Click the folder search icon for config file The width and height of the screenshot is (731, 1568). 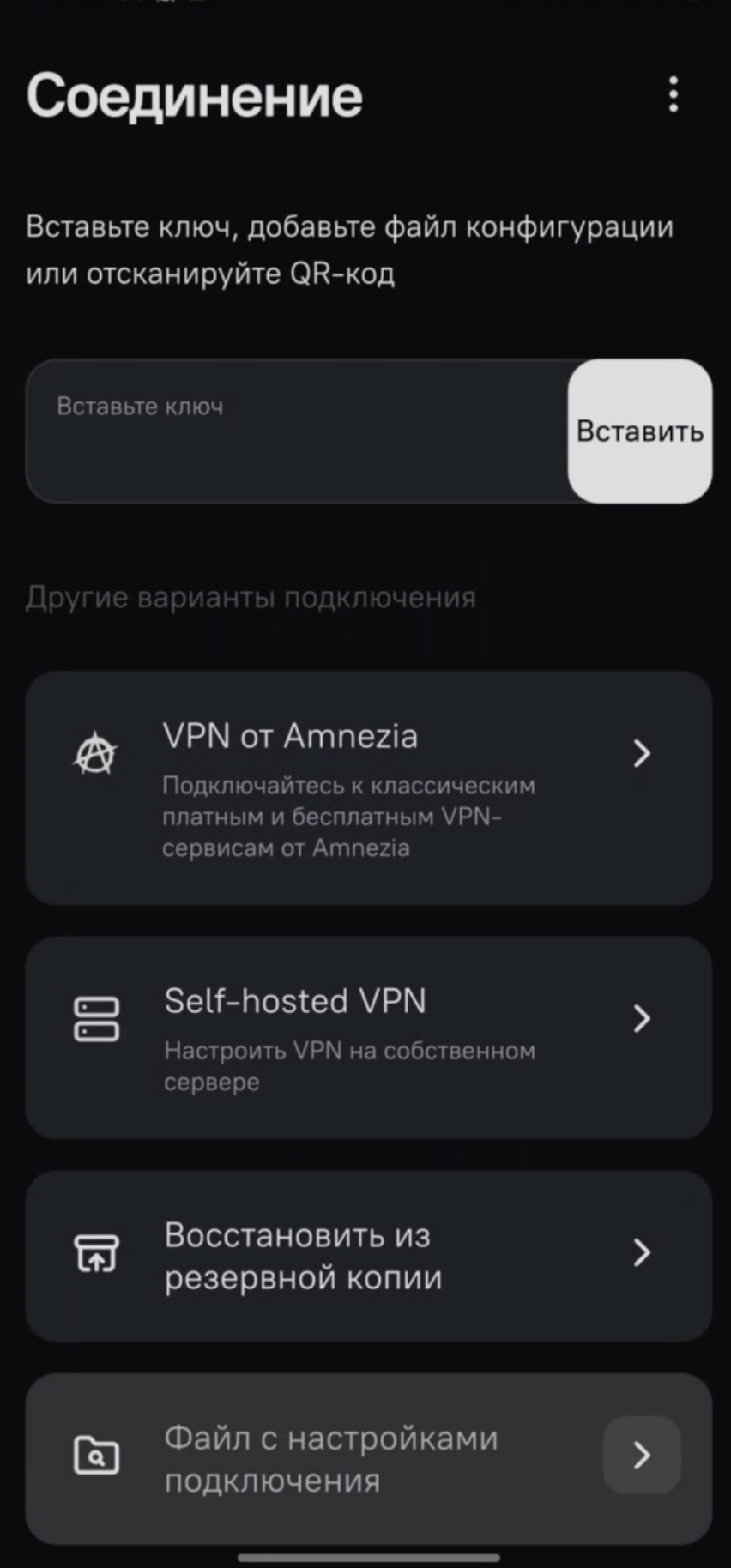97,1456
